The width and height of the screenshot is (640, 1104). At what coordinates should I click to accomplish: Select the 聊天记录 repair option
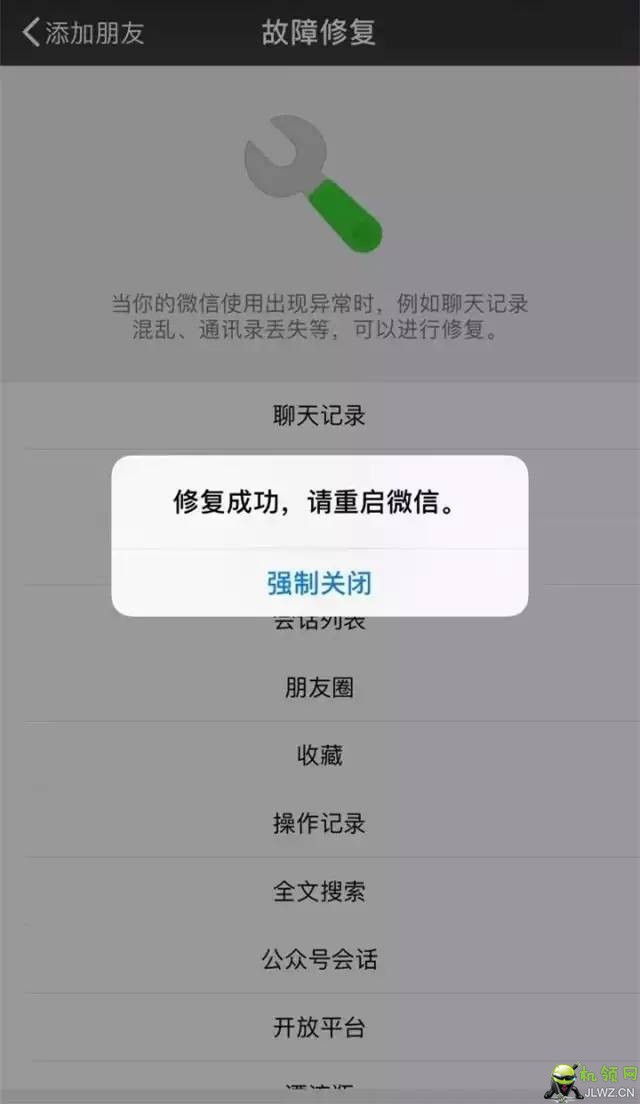[320, 415]
